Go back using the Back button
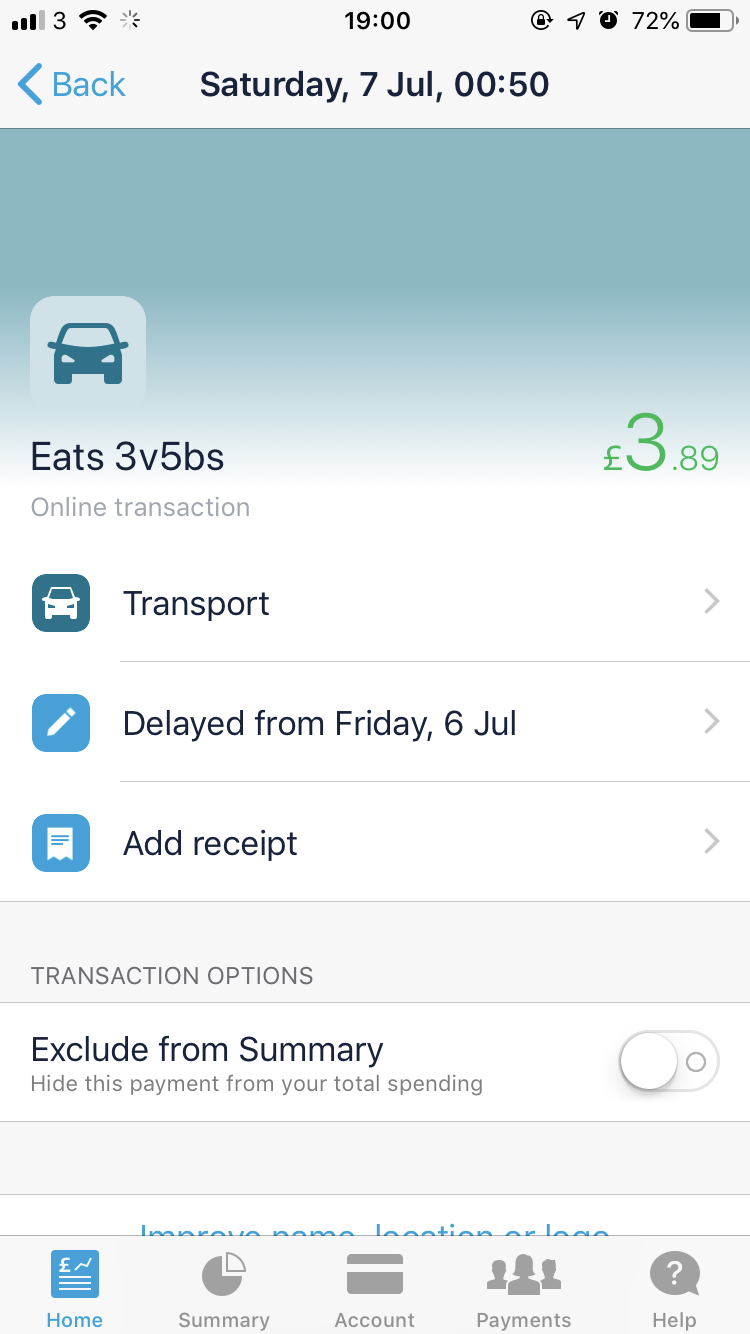The width and height of the screenshot is (750, 1334). [x=72, y=85]
